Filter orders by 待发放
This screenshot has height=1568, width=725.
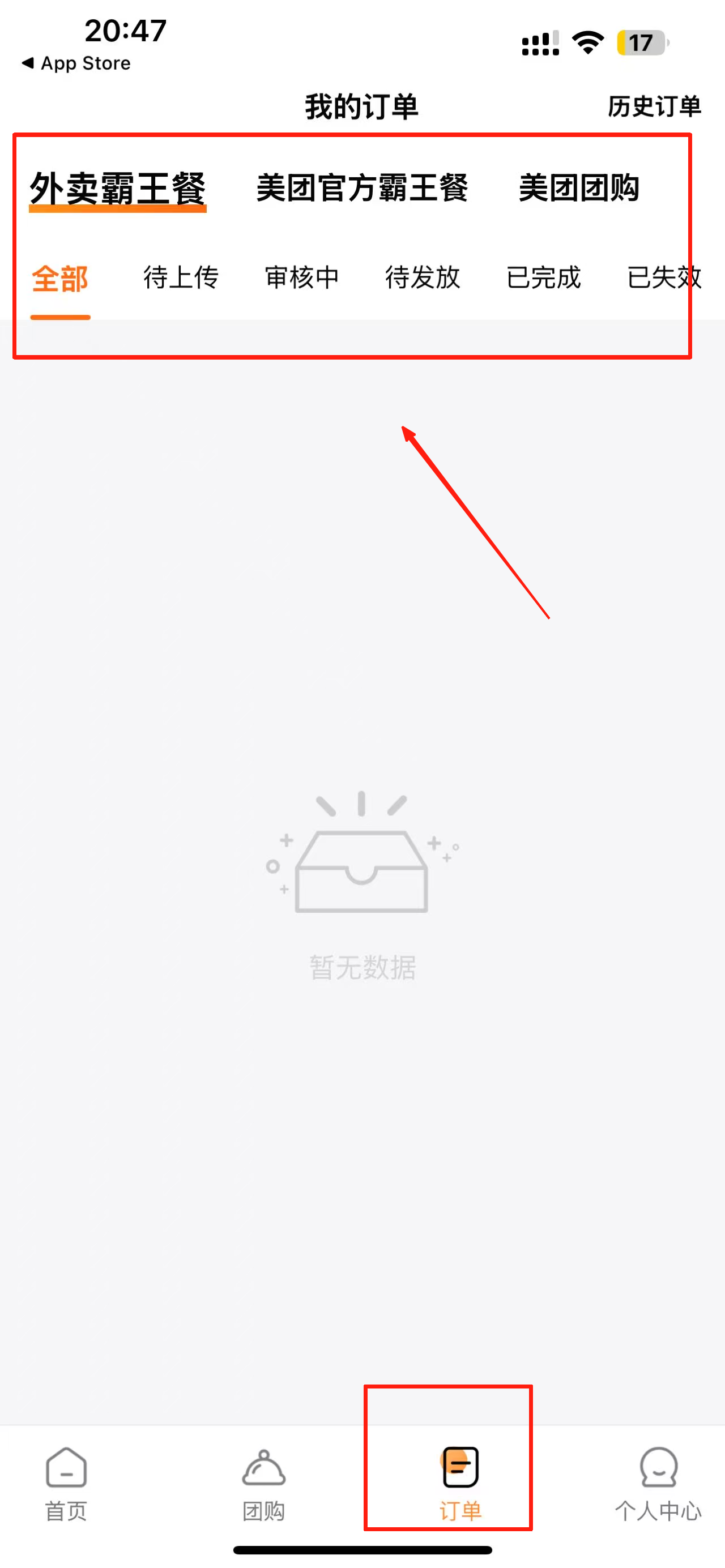423,278
